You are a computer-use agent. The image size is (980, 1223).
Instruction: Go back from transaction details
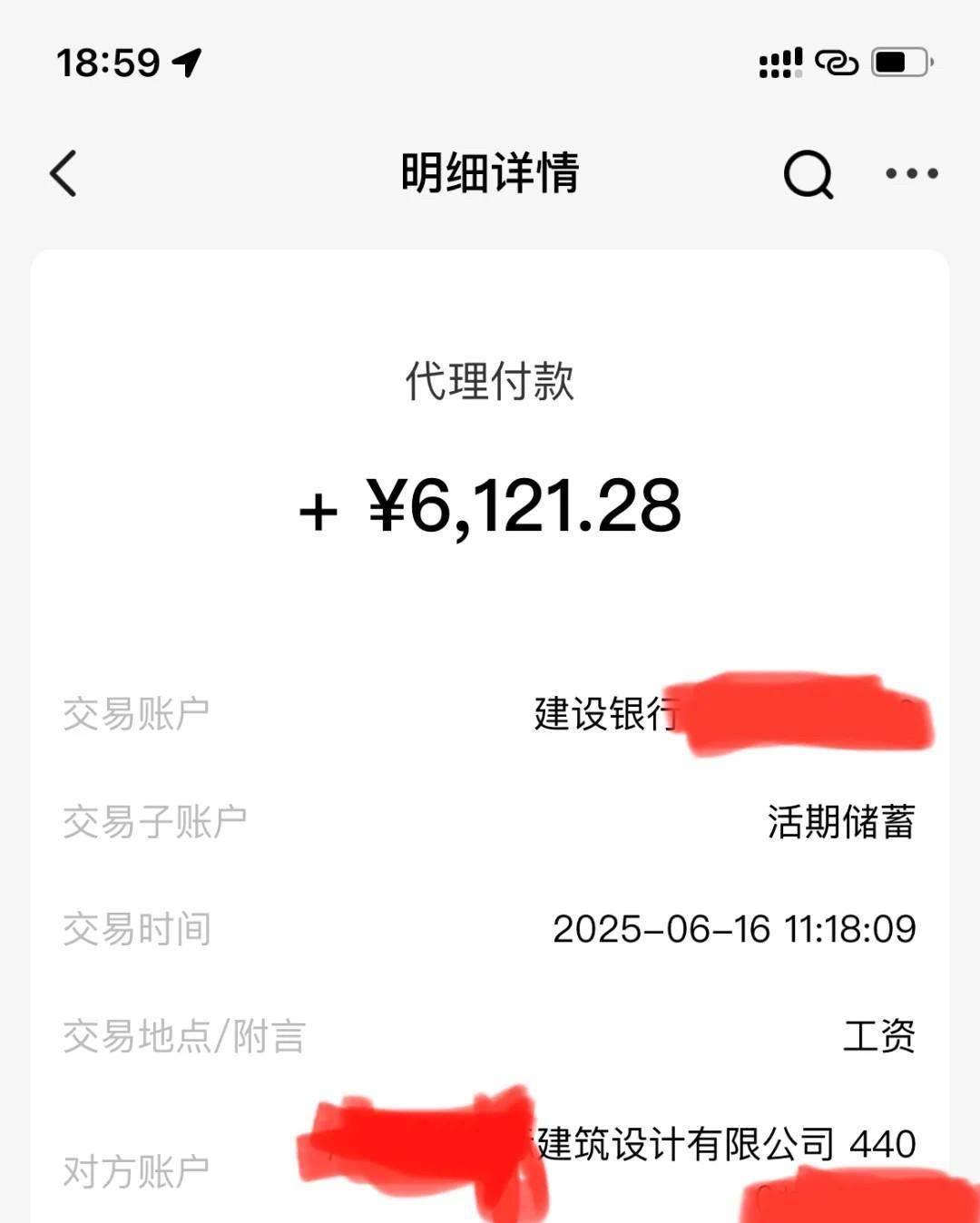pyautogui.click(x=64, y=173)
